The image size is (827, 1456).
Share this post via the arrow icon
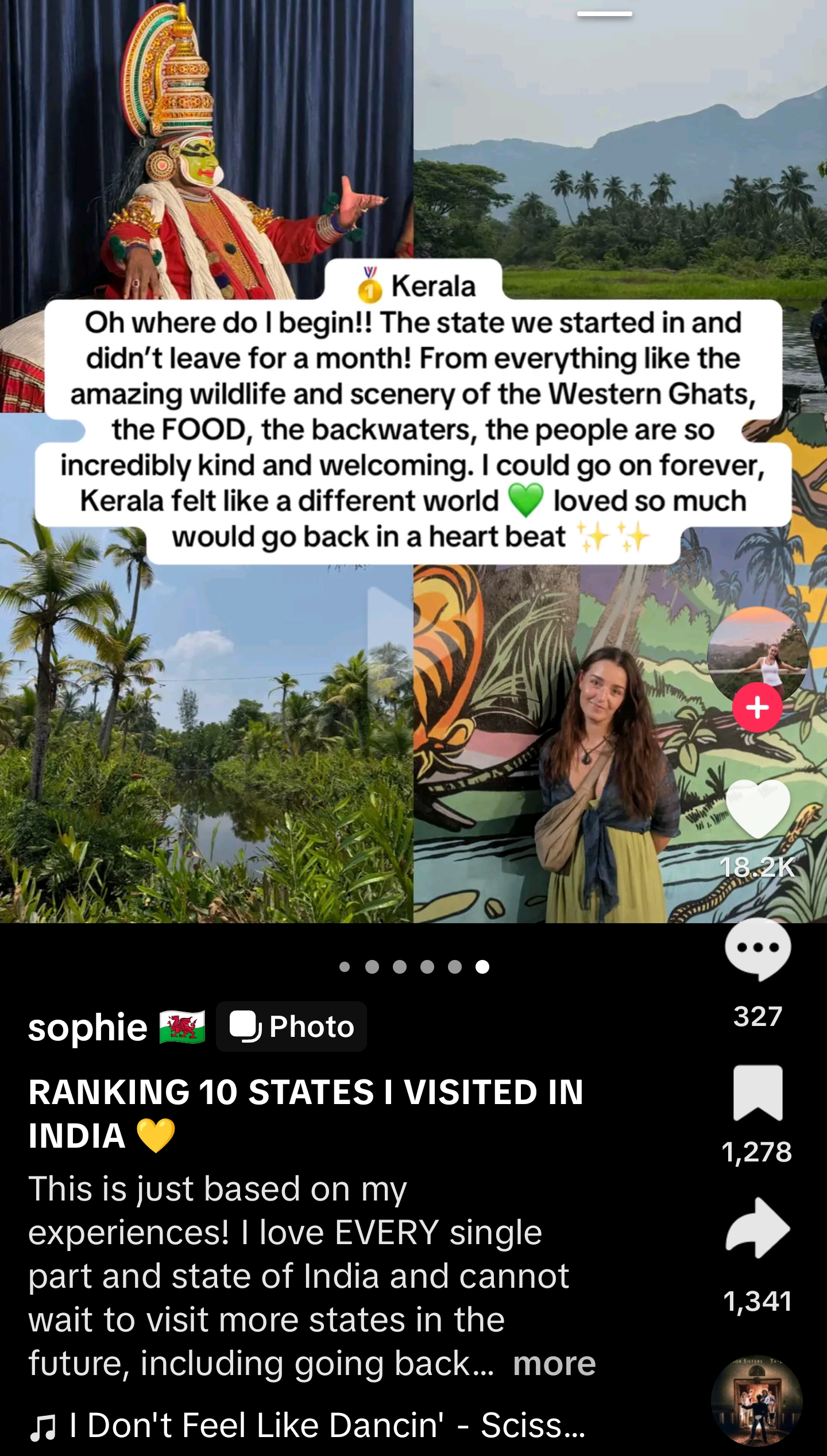pyautogui.click(x=758, y=1228)
